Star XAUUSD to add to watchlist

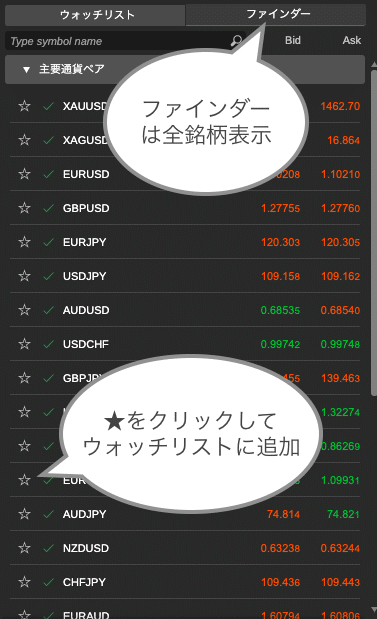[x=24, y=106]
